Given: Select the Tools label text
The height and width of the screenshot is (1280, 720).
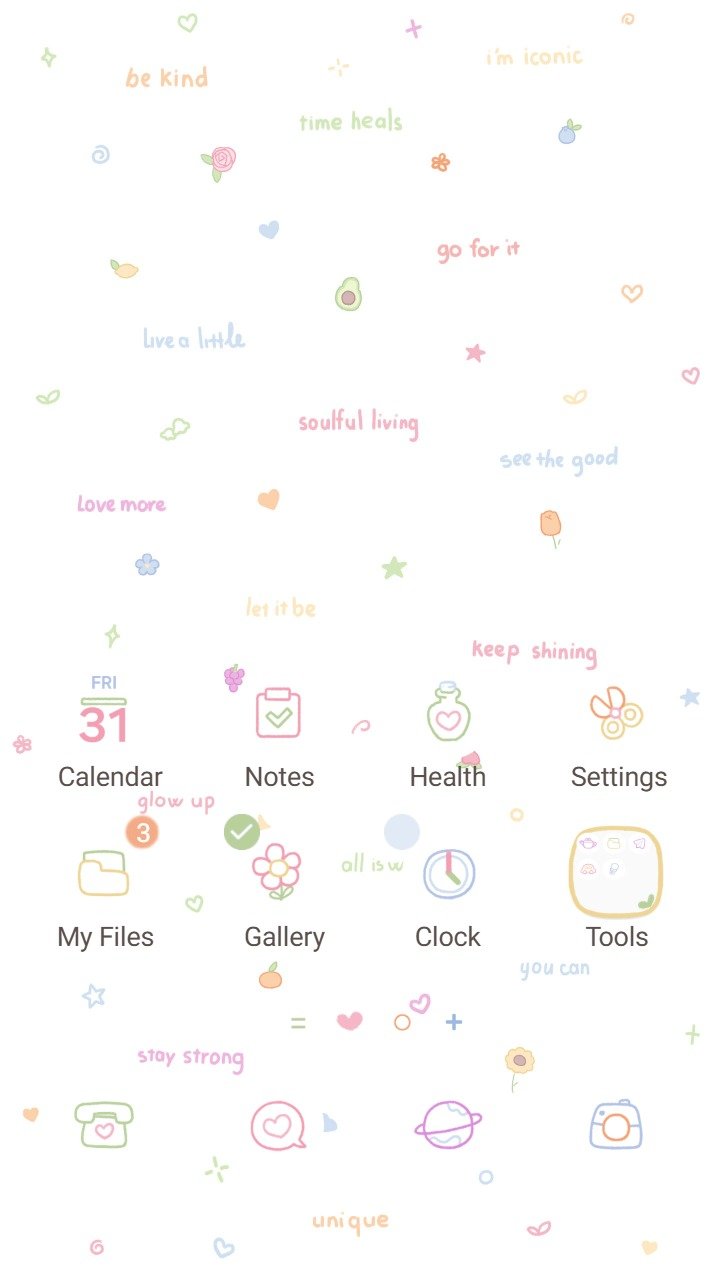Looking at the screenshot, I should pyautogui.click(x=617, y=937).
